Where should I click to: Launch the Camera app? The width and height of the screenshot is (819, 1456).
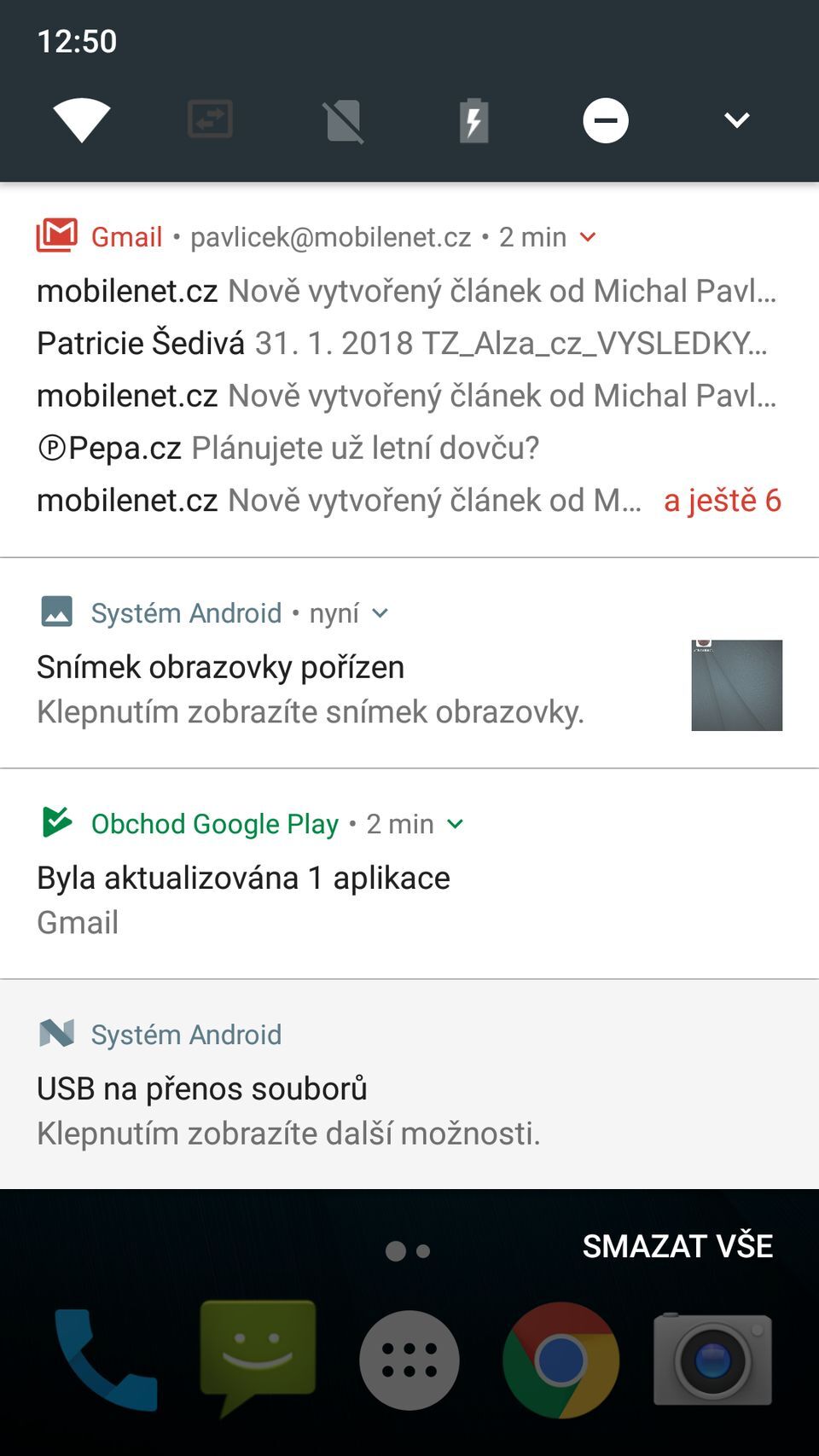(713, 1360)
